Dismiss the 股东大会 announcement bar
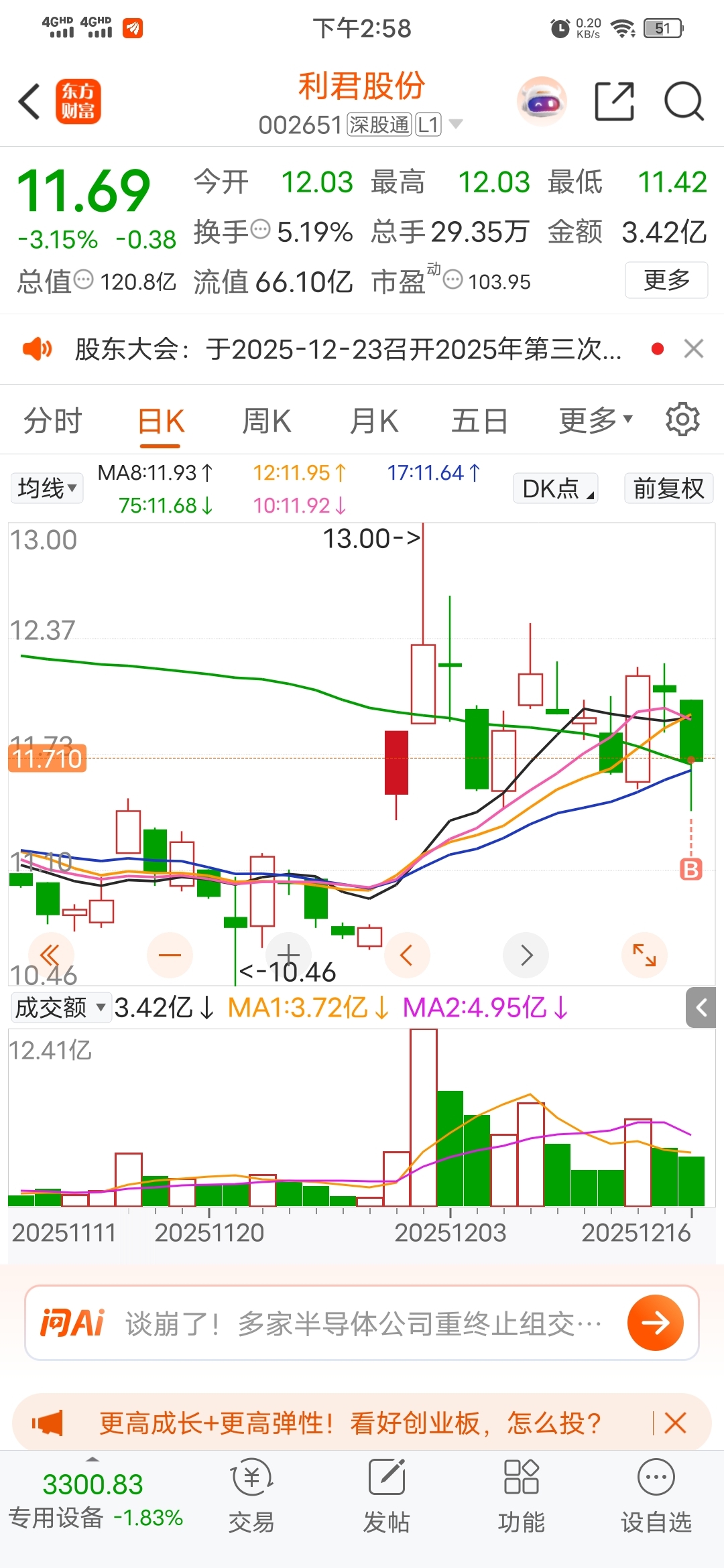The width and height of the screenshot is (724, 1568). point(693,348)
